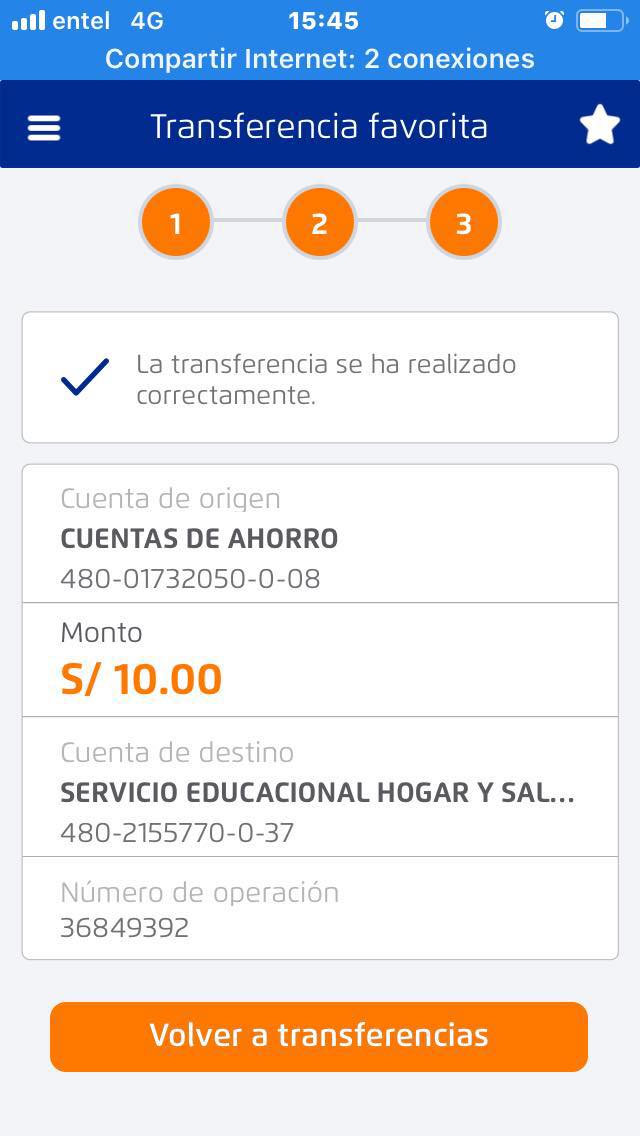
Task: Tap the favorite star icon
Action: click(x=599, y=126)
